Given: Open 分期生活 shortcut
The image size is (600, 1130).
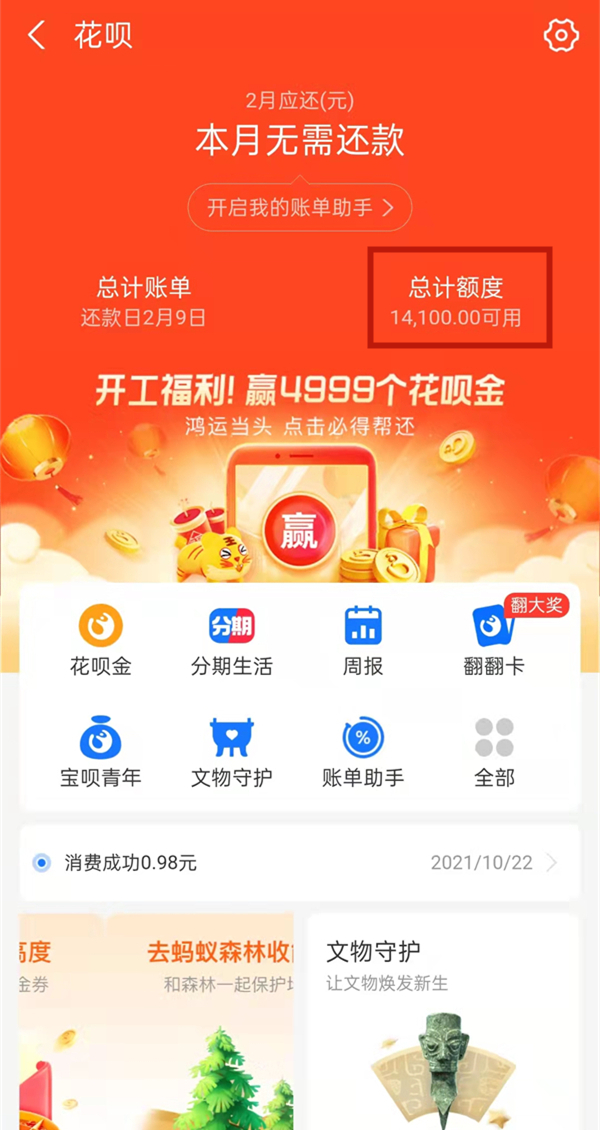Looking at the screenshot, I should pyautogui.click(x=231, y=640).
